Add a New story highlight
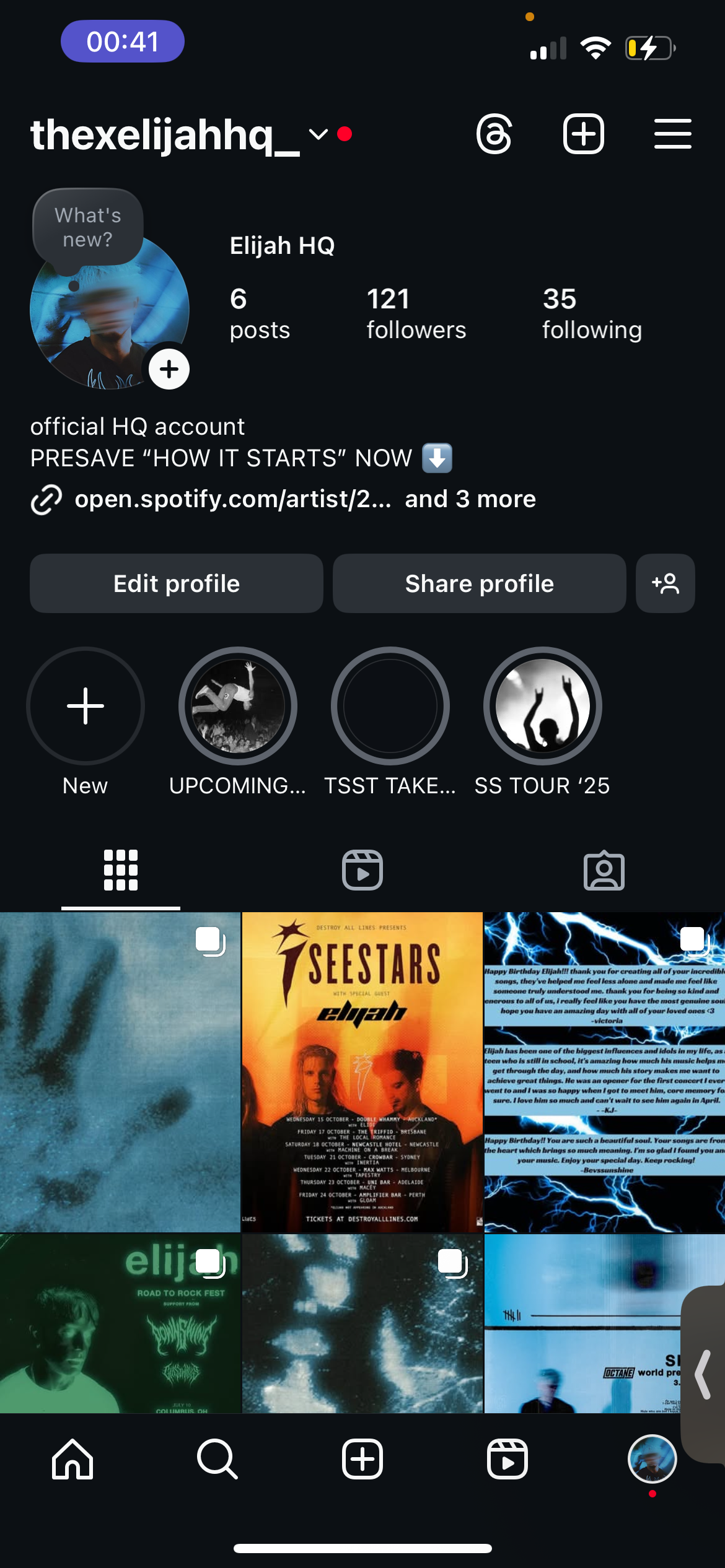The image size is (725, 1568). pyautogui.click(x=86, y=706)
